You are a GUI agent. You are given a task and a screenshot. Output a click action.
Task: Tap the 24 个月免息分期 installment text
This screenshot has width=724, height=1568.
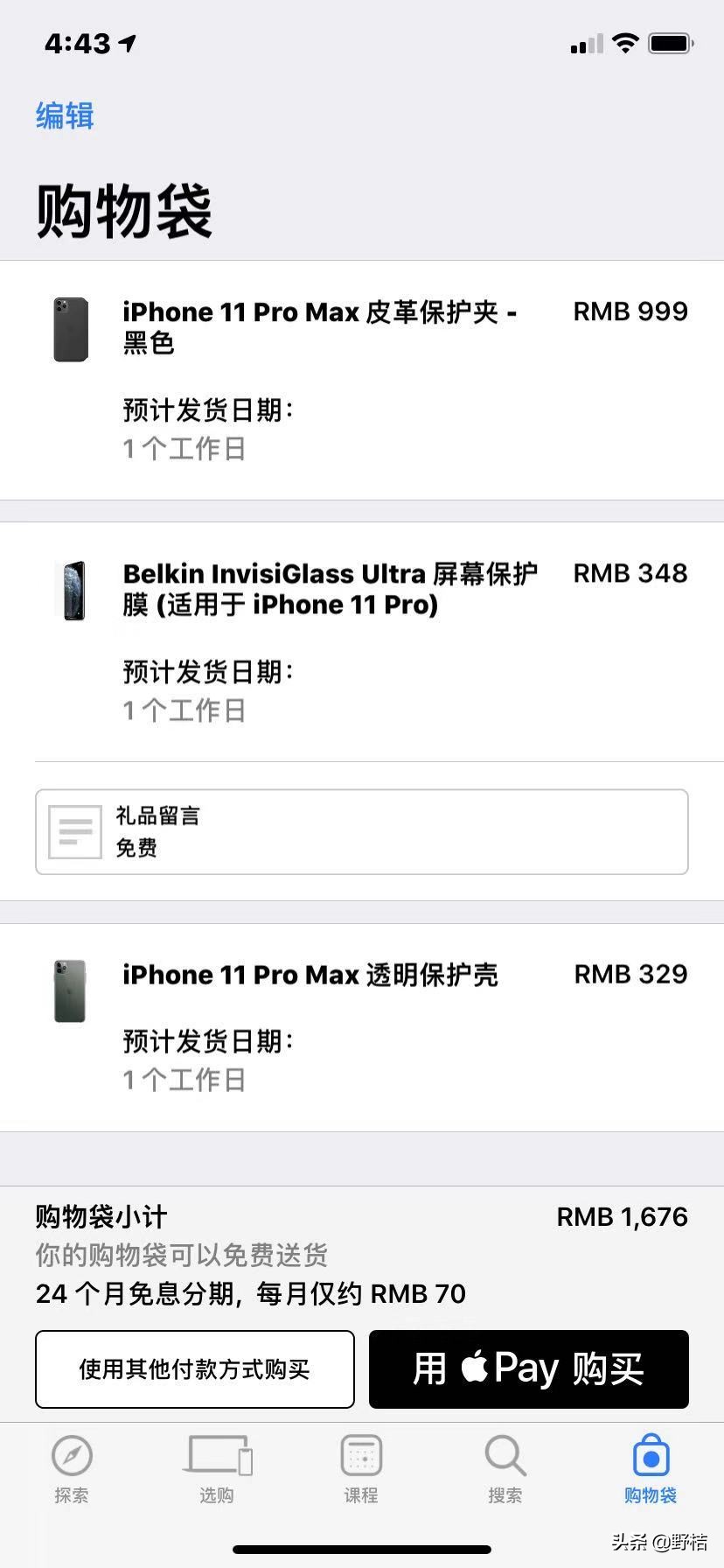tap(249, 1294)
